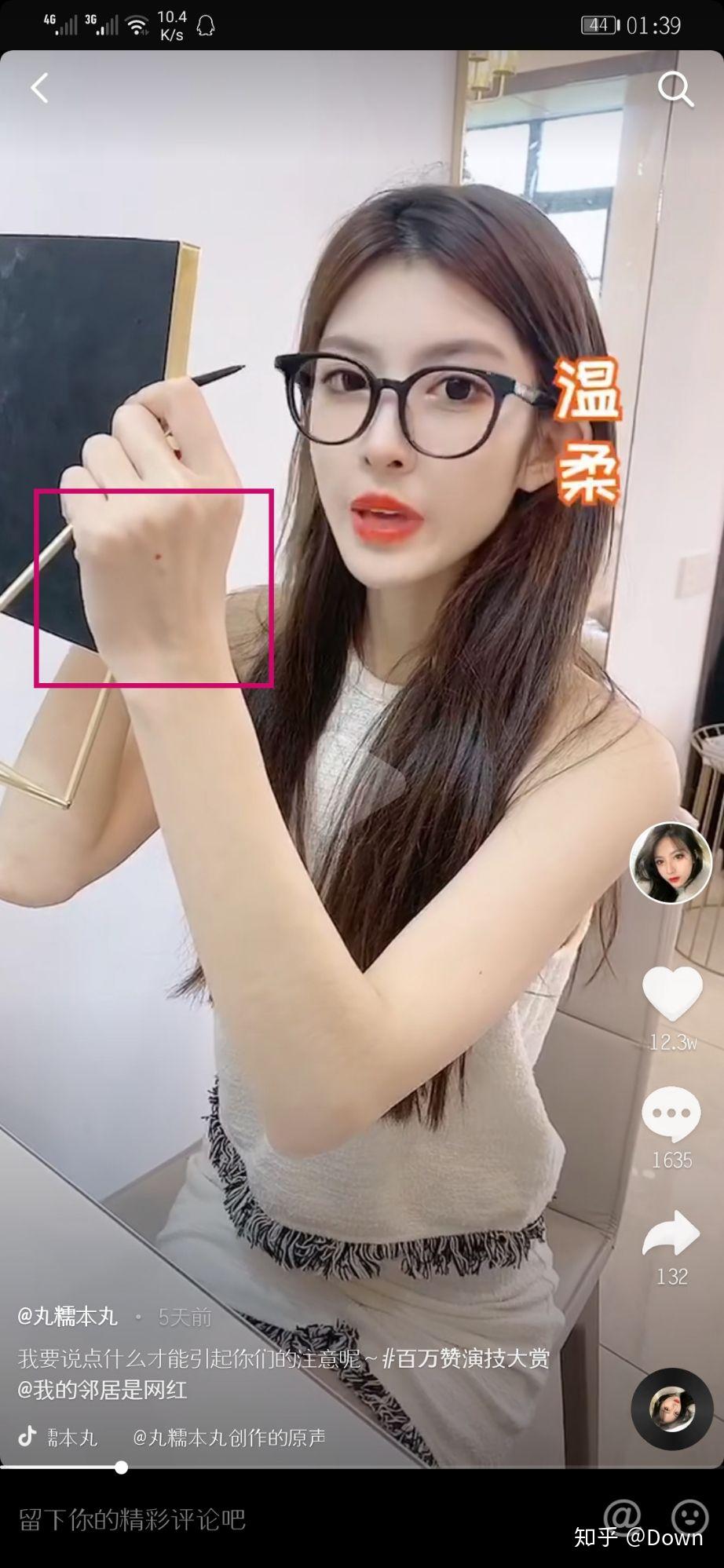Image resolution: width=724 pixels, height=1568 pixels.
Task: Tap the back arrow at top left
Action: (38, 89)
